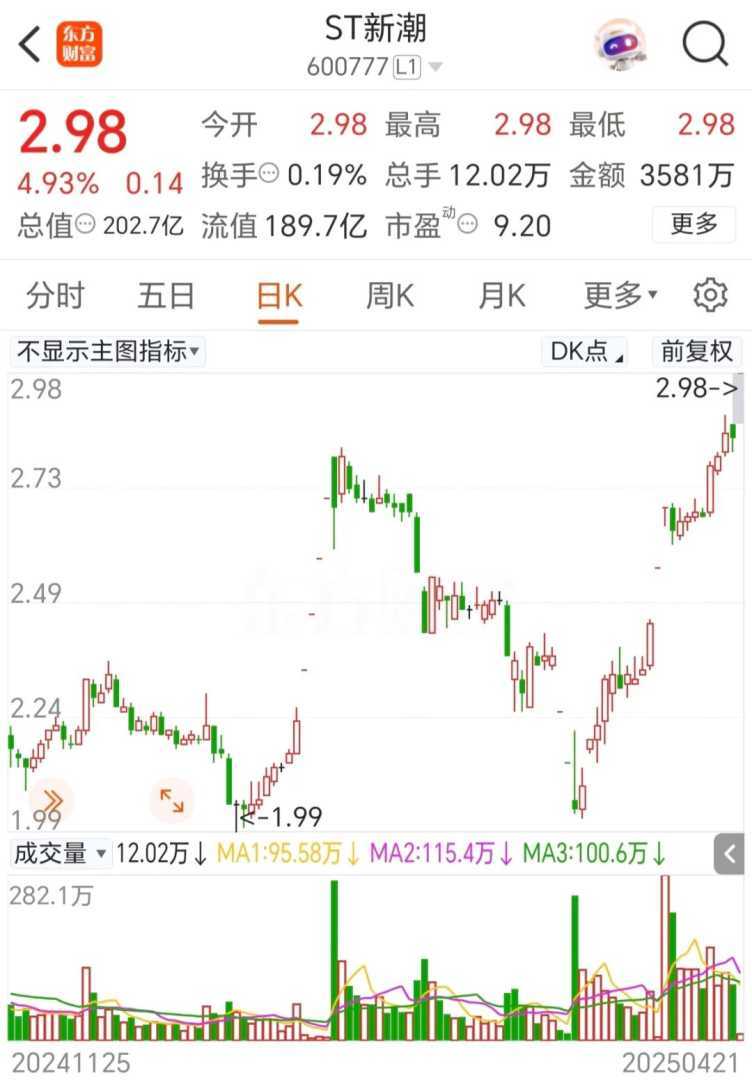Select the 日K chart tab
This screenshot has width=752, height=1080.
pos(278,296)
